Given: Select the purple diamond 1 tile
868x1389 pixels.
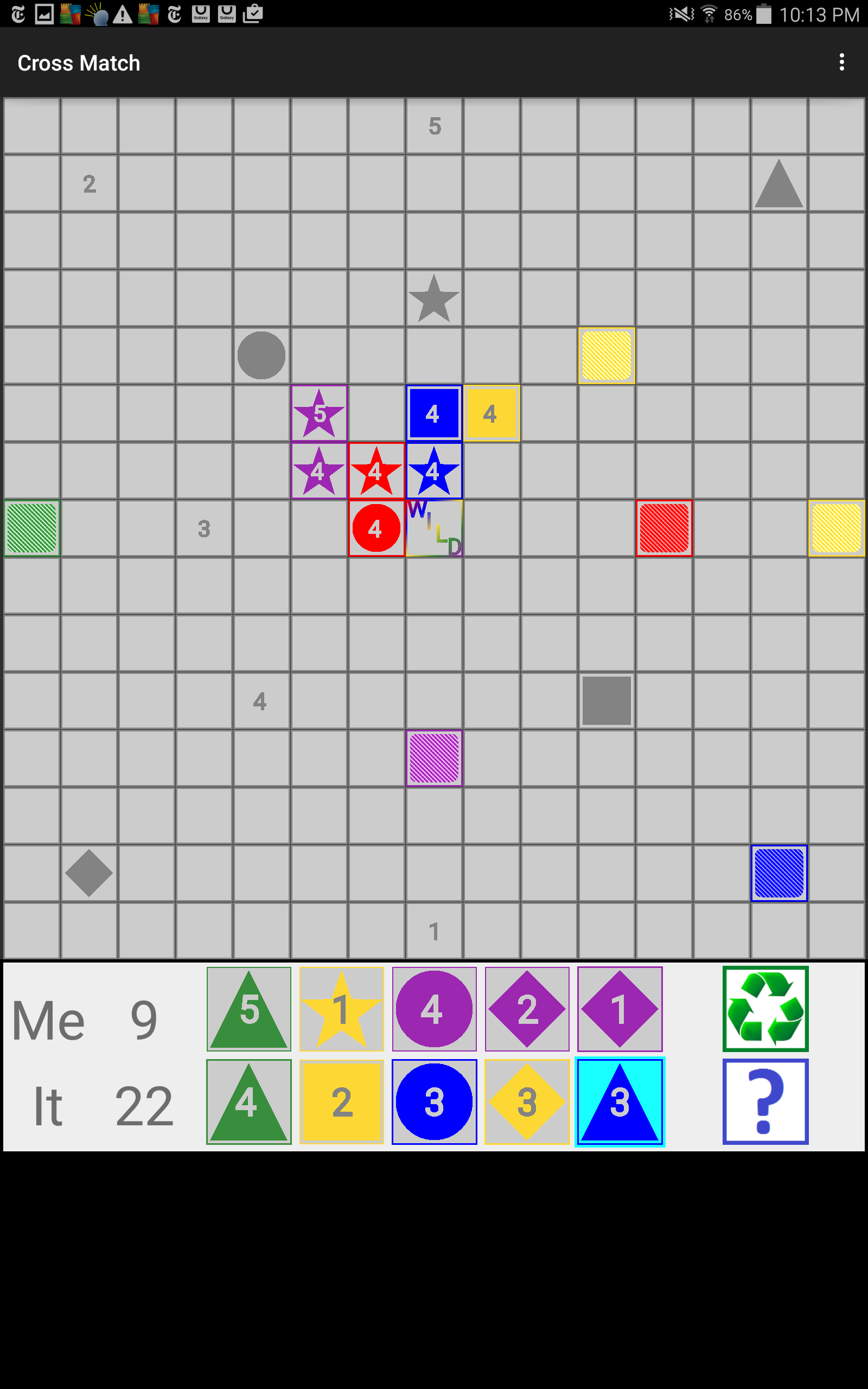Looking at the screenshot, I should coord(620,1009).
